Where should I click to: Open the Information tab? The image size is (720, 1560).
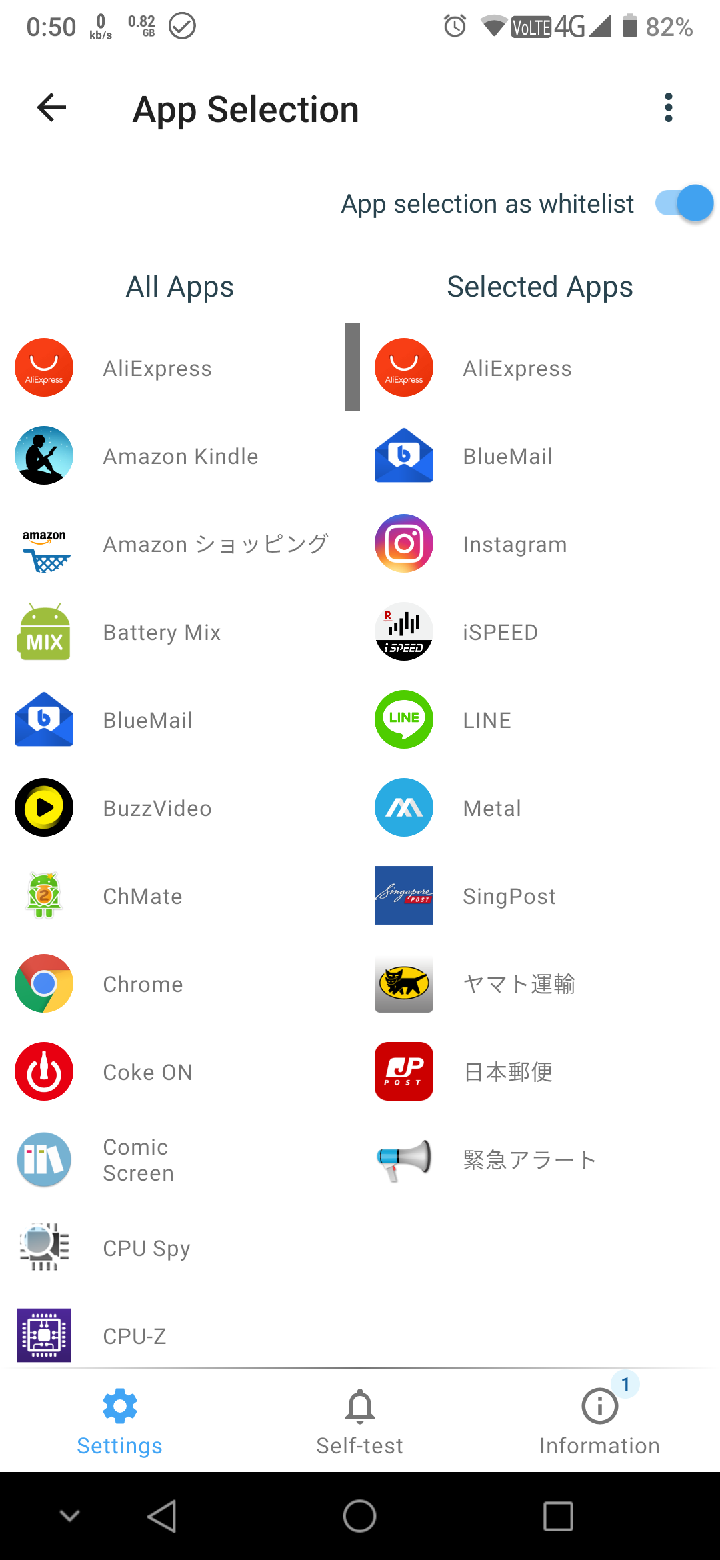click(x=599, y=1422)
